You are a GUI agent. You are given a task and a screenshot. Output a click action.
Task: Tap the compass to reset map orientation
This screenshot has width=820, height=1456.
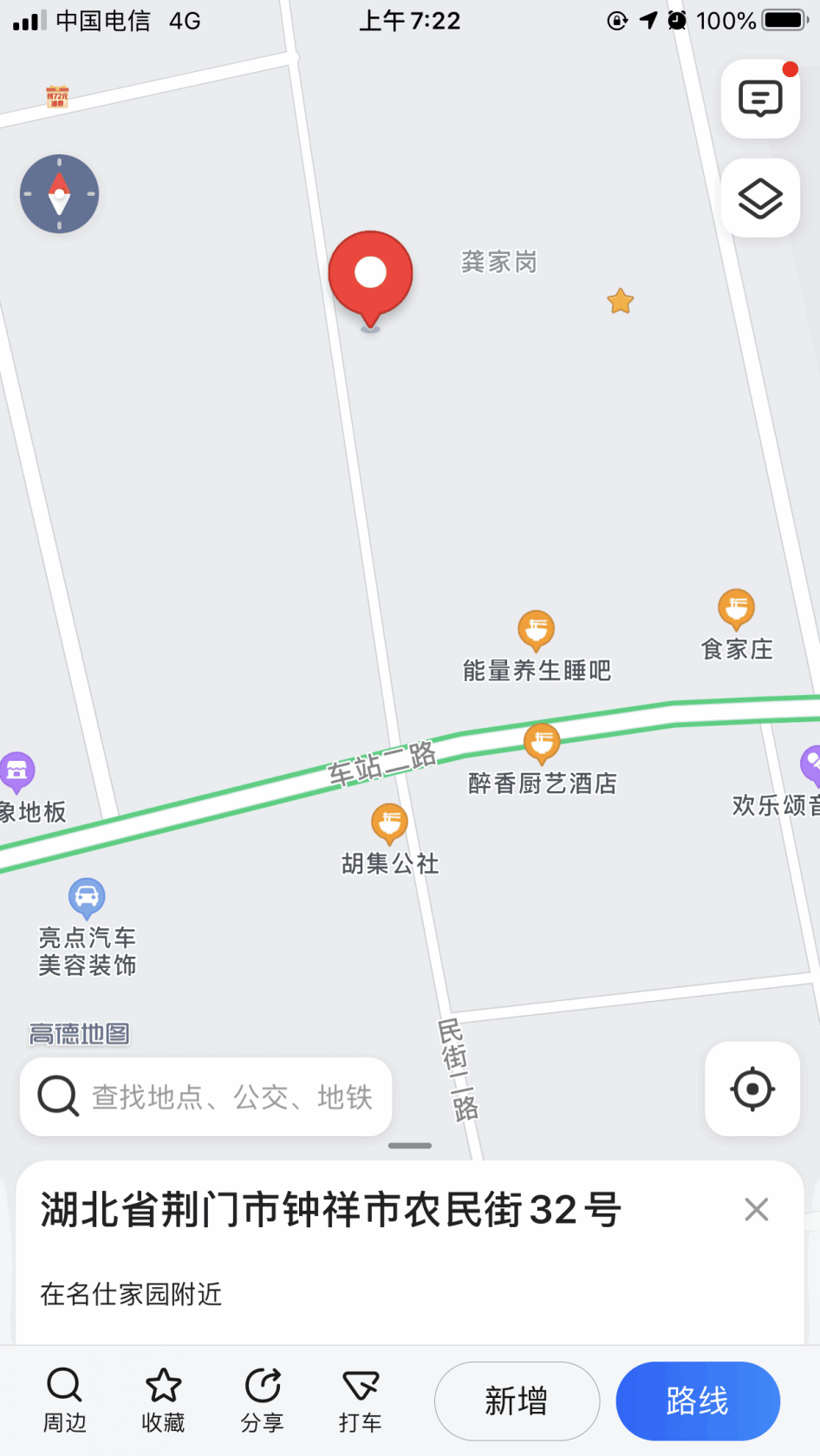pyautogui.click(x=59, y=193)
